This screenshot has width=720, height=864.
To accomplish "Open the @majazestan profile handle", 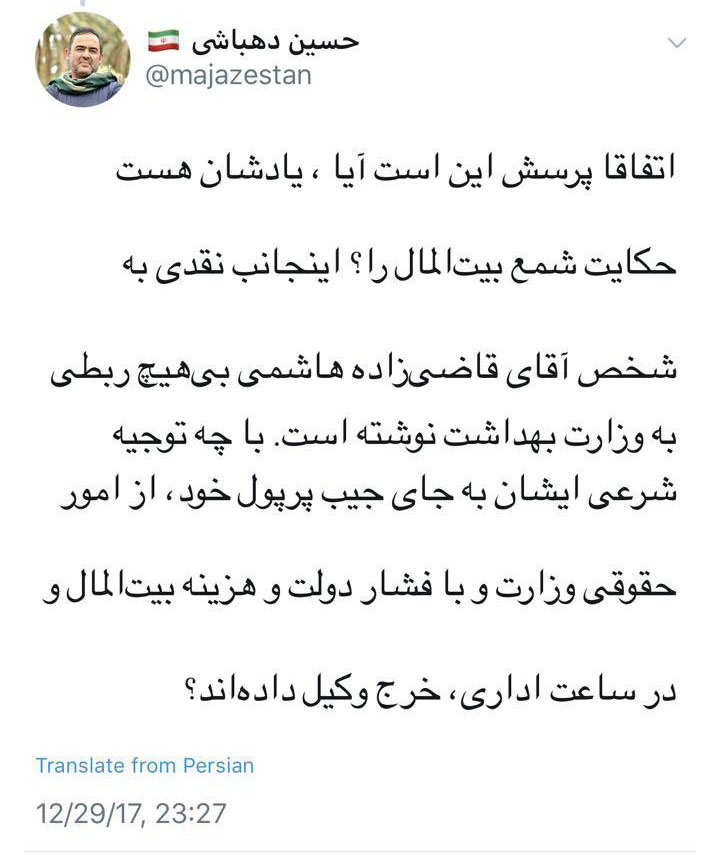I will coord(229,77).
